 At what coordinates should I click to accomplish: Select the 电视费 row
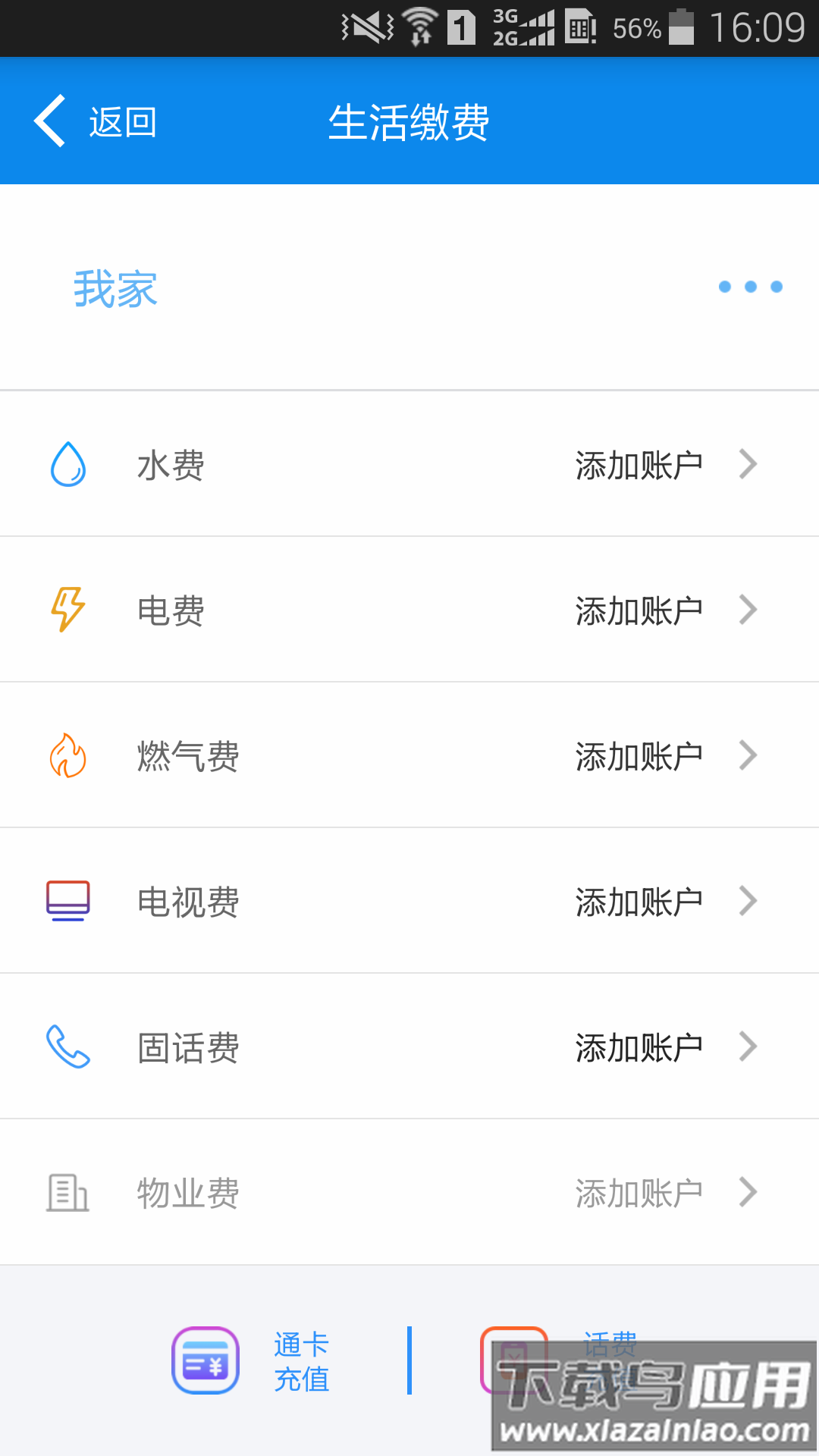409,900
